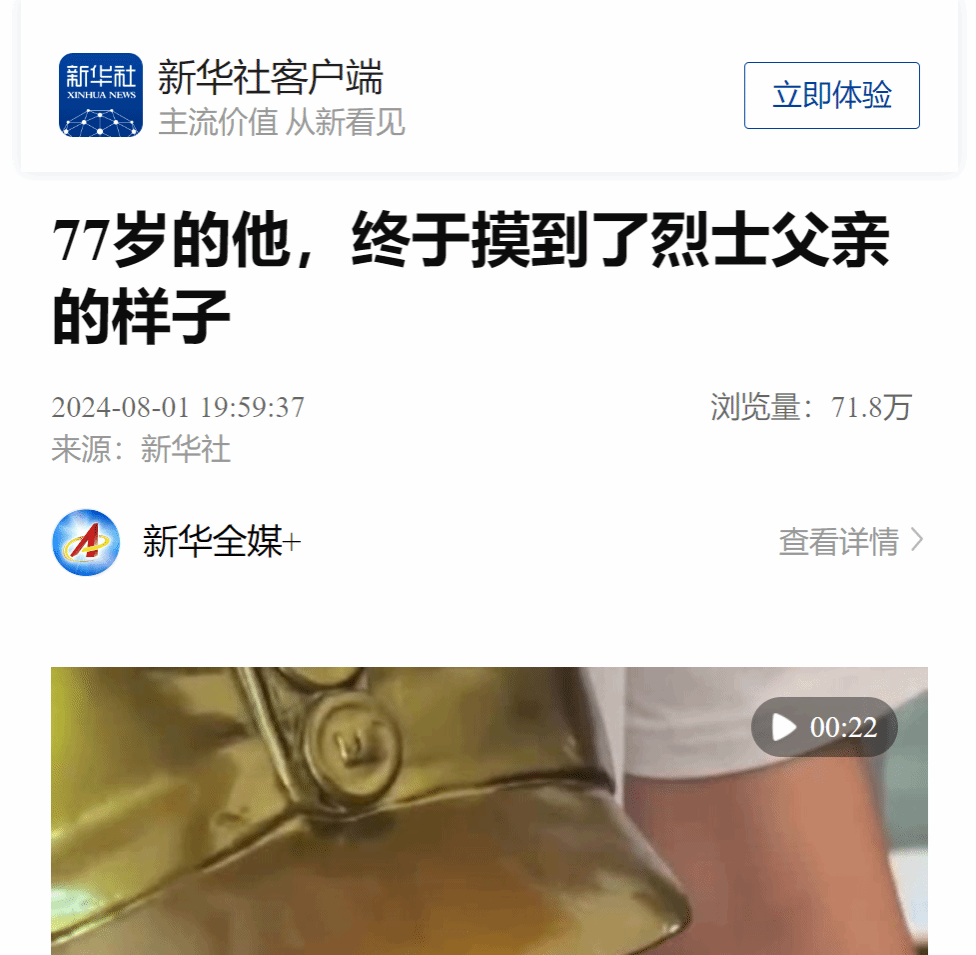The height and width of the screenshot is (955, 976).
Task: Open 查看详情 for 新华全媒+
Action: point(850,542)
